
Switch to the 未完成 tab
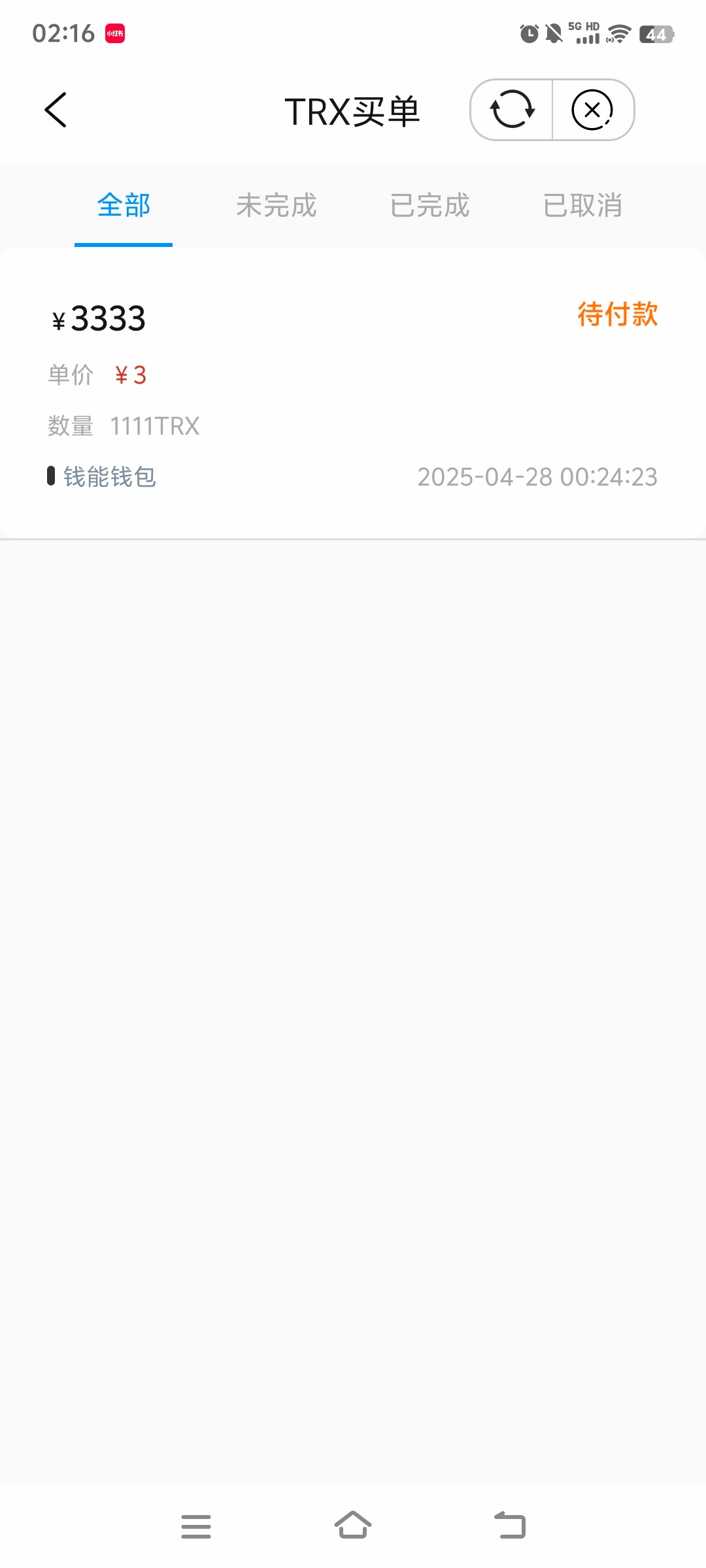point(277,206)
